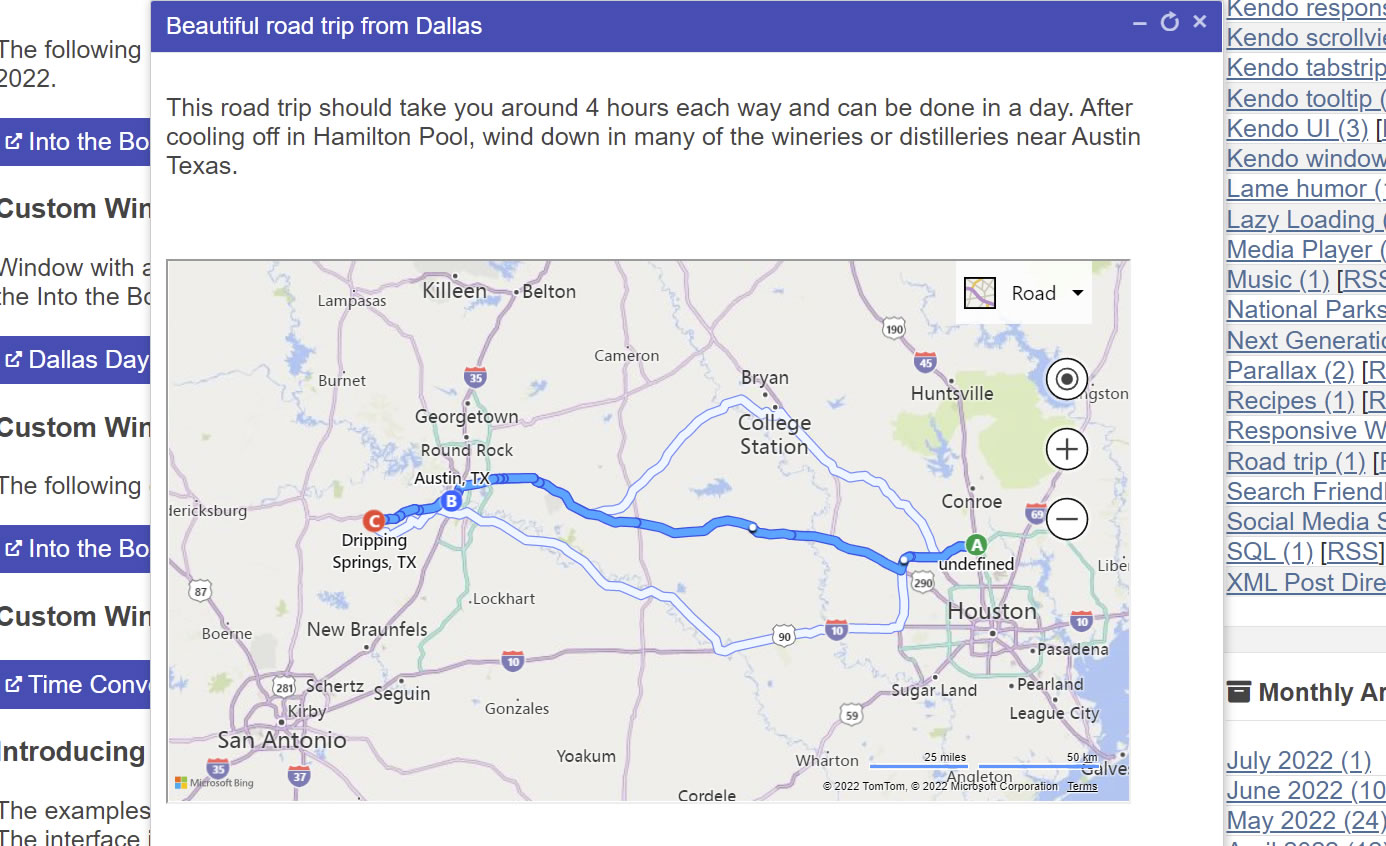Open the XML Post Dire… category link
The image size is (1386, 846).
pos(1305,582)
